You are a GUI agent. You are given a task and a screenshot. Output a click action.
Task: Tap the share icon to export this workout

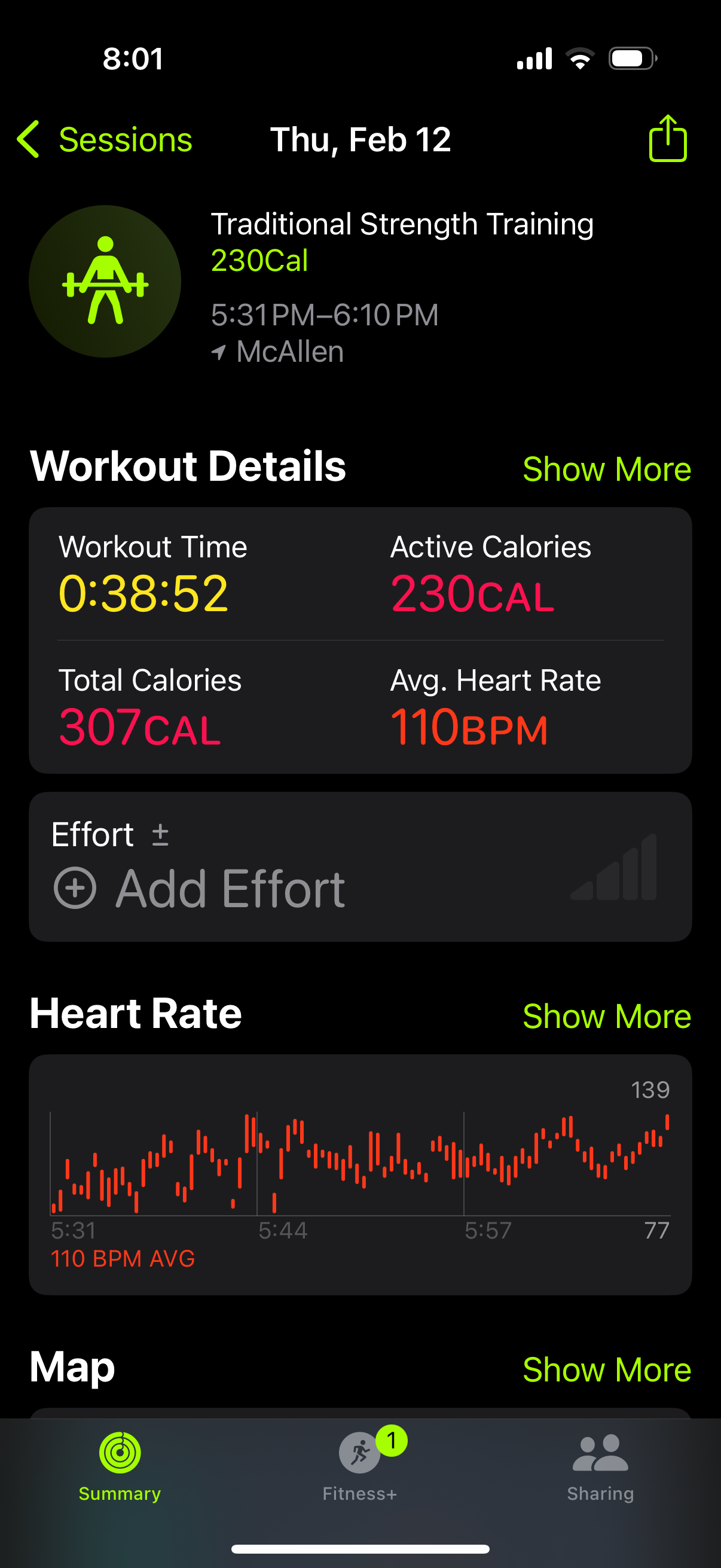pyautogui.click(x=667, y=139)
